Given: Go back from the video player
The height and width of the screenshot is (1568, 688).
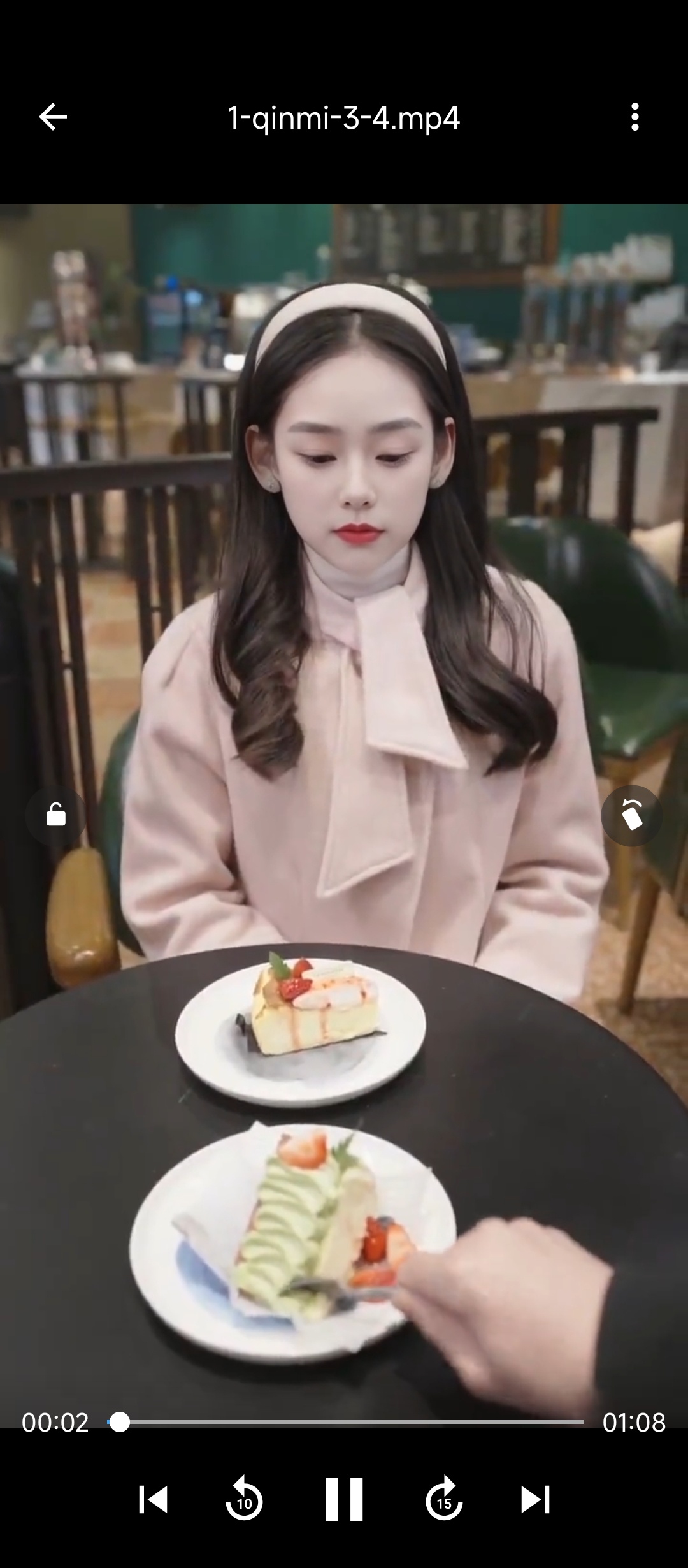Looking at the screenshot, I should 53,117.
